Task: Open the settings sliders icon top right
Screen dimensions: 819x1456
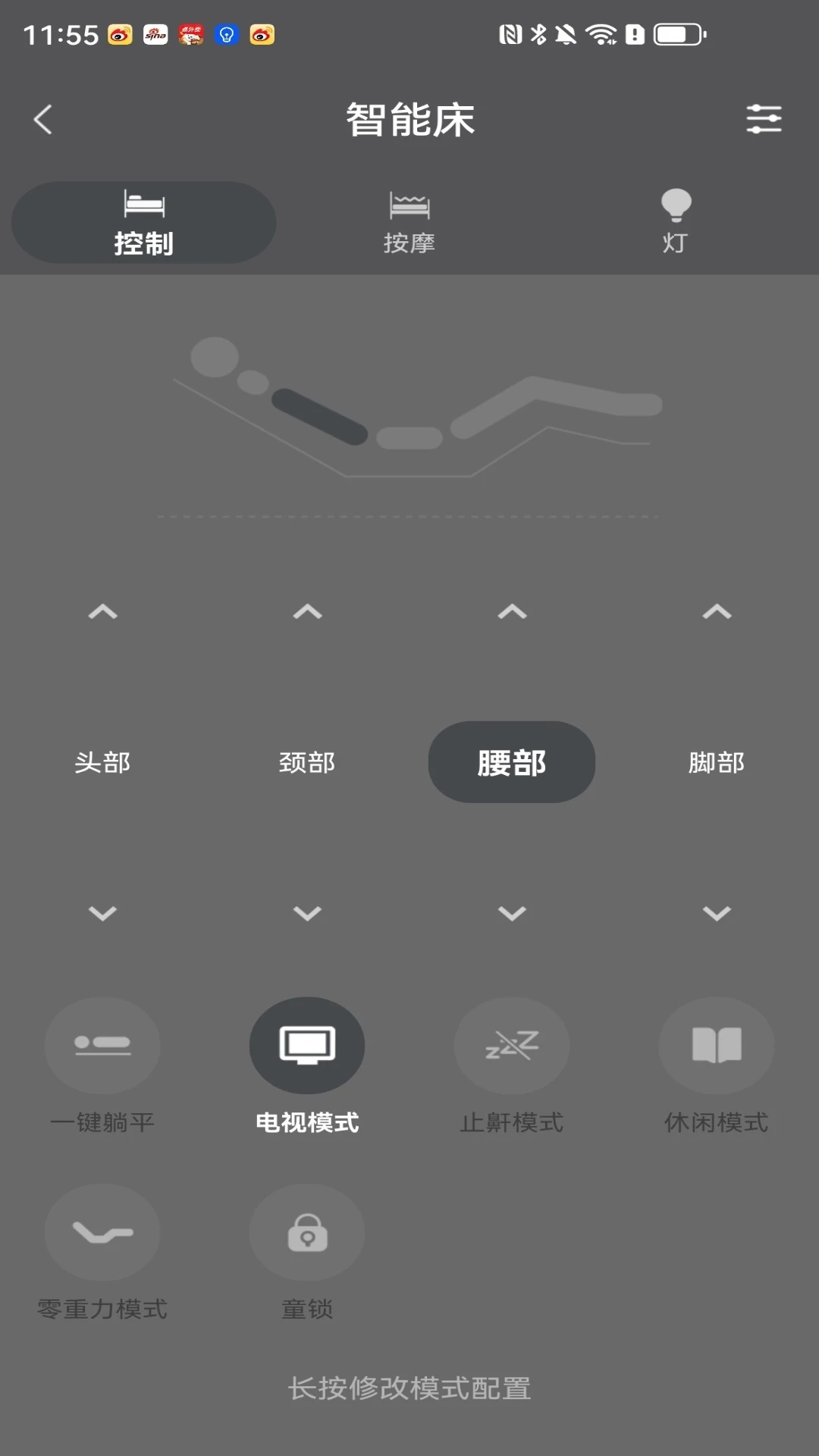Action: pyautogui.click(x=764, y=119)
